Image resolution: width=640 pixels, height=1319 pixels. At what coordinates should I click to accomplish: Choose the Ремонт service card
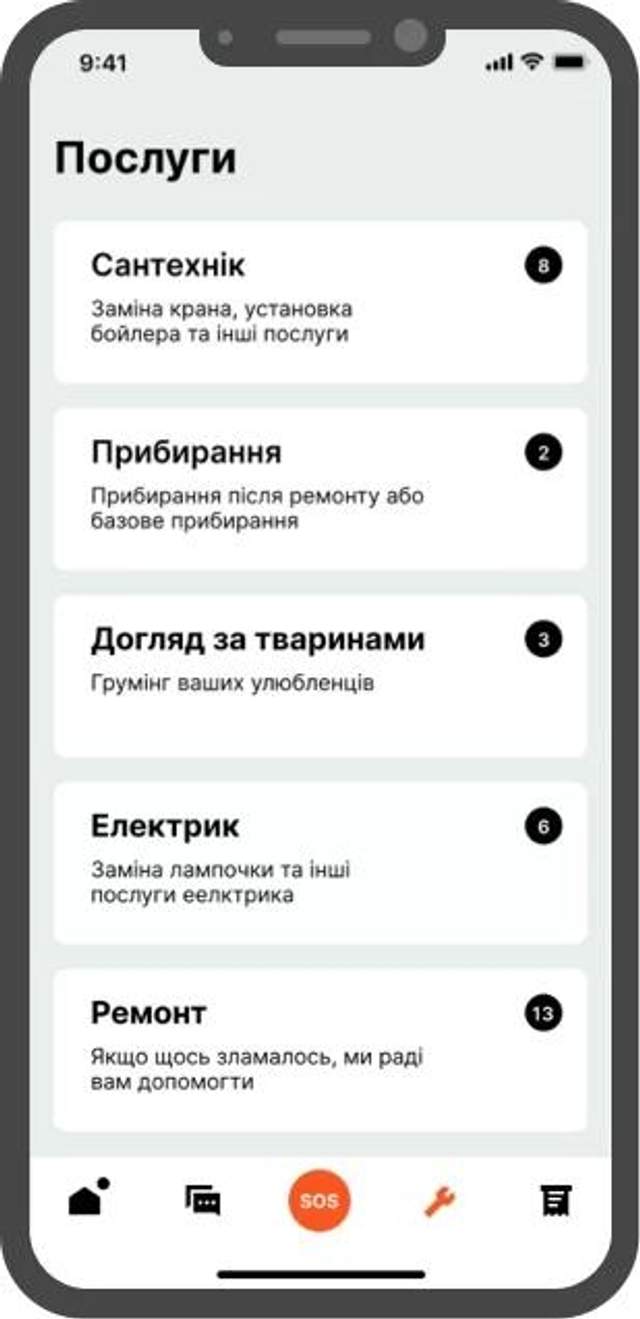320,1048
